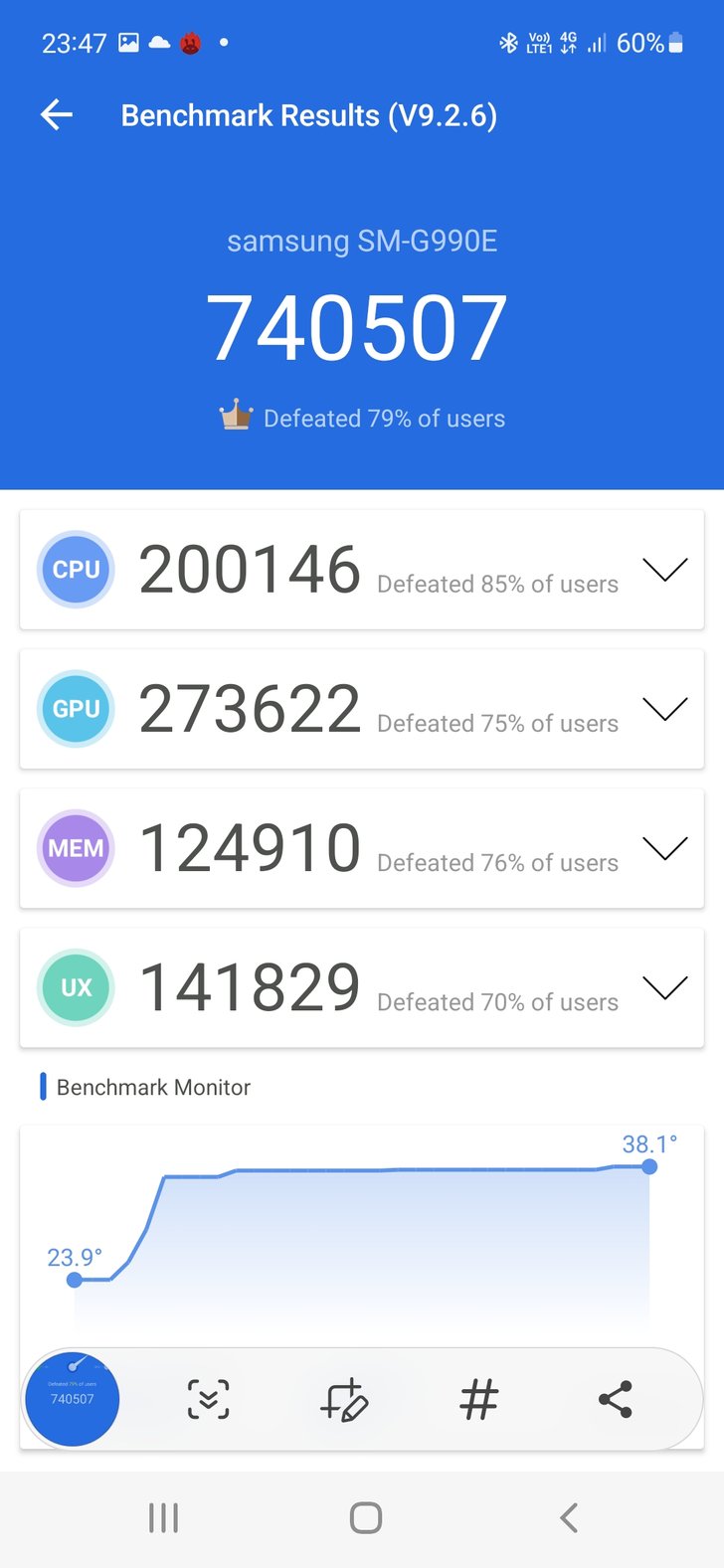Viewport: 724px width, 1568px height.
Task: Go to the home screen
Action: (365, 1518)
